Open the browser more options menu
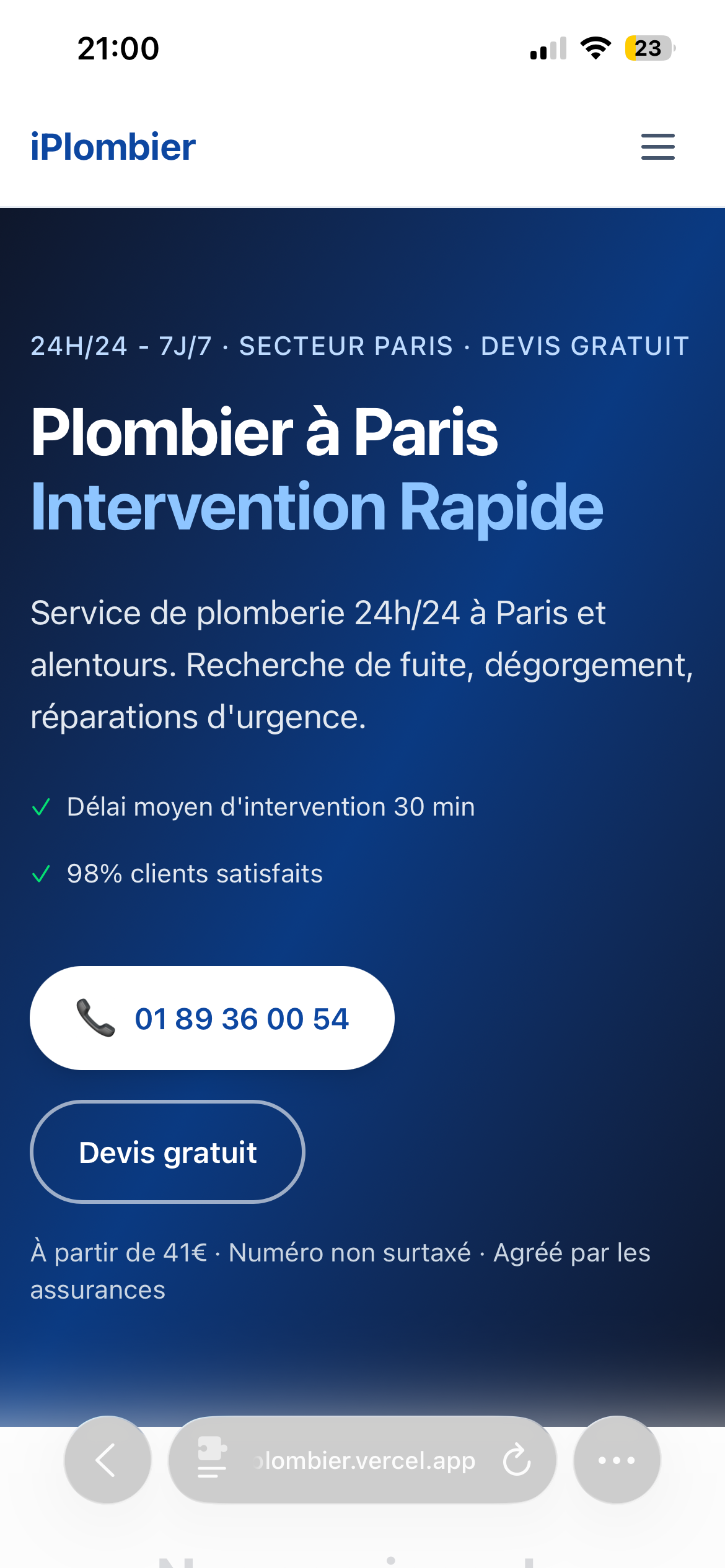This screenshot has height=1568, width=725. pos(617,1460)
